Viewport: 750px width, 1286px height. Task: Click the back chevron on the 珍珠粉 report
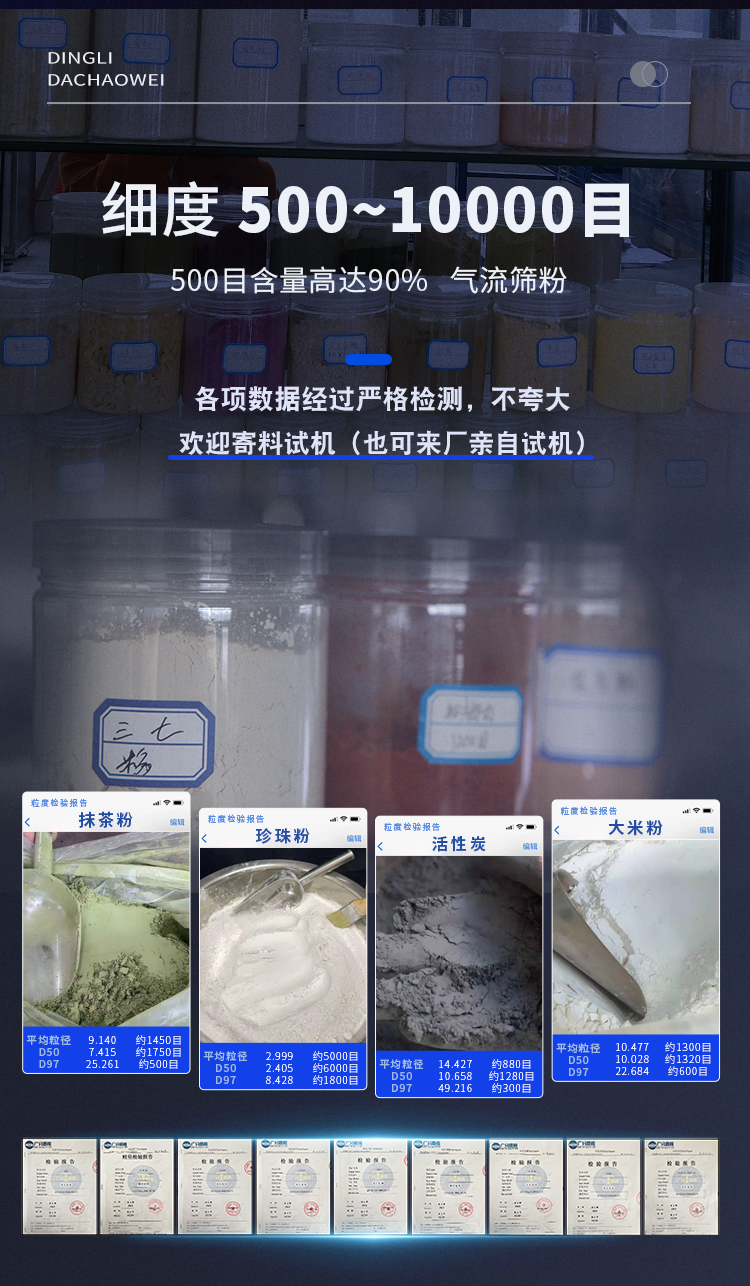tap(204, 838)
